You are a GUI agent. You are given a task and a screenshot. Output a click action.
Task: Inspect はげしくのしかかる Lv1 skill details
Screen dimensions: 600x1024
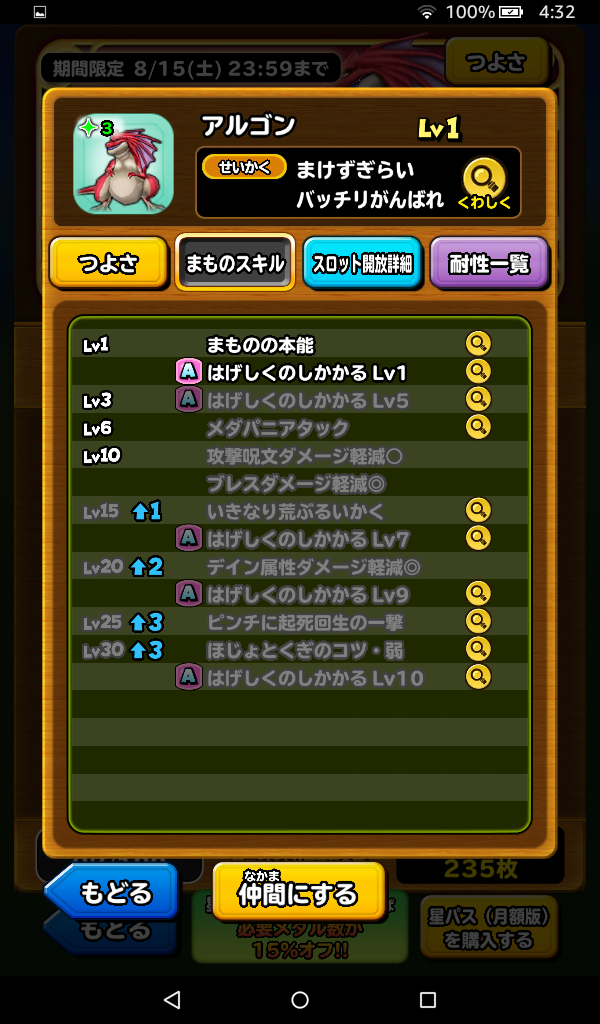tap(479, 373)
